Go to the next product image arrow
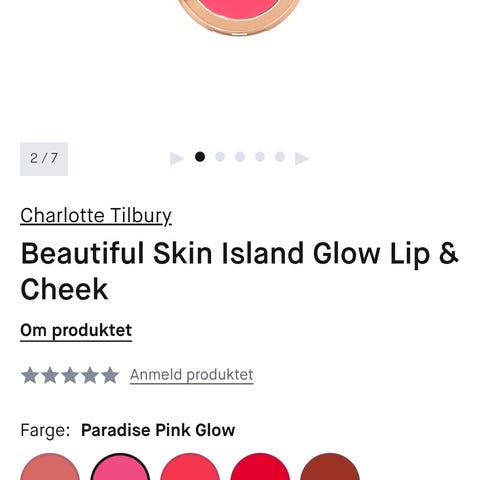 [x=302, y=158]
